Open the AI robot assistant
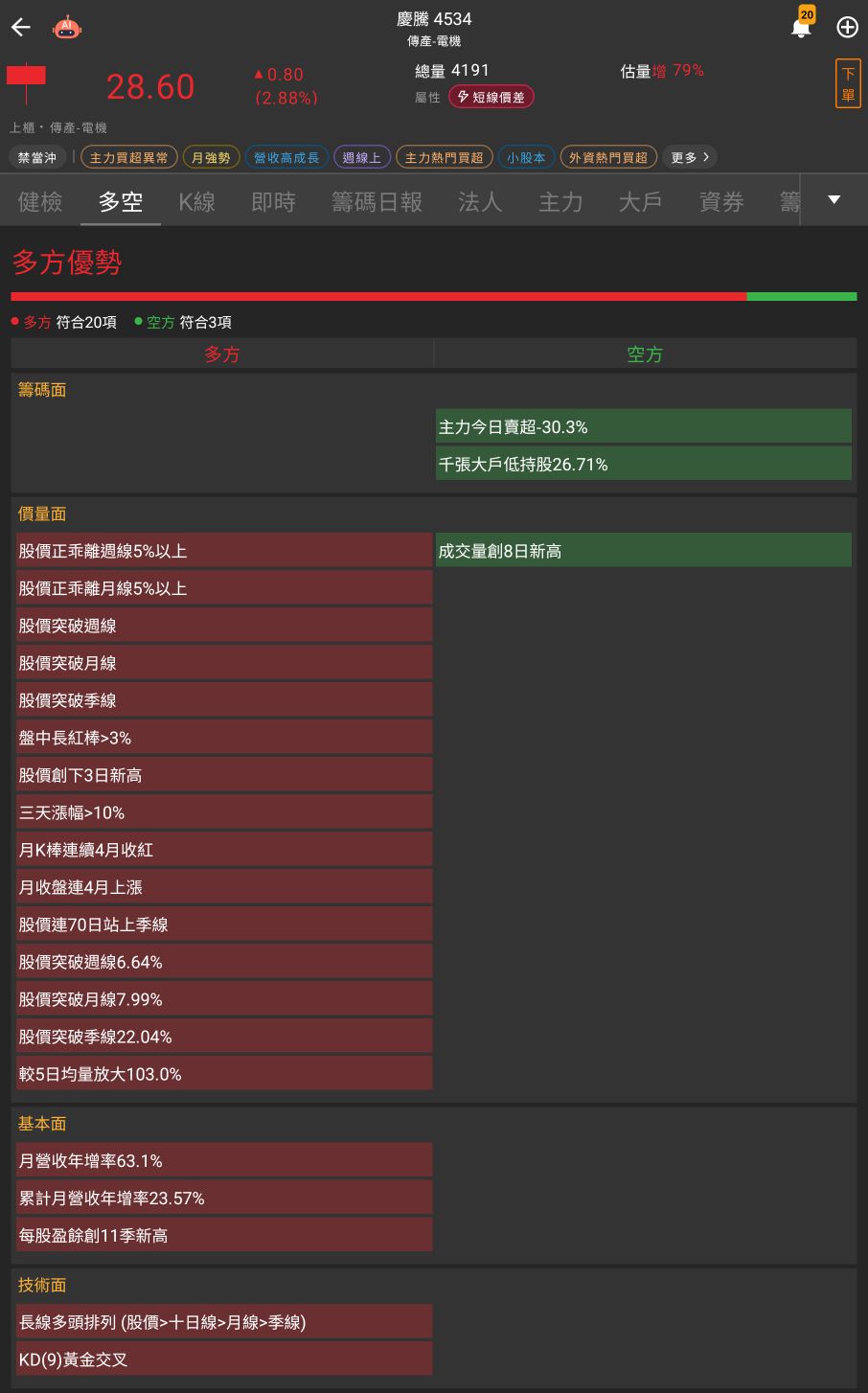868x1393 pixels. (67, 28)
